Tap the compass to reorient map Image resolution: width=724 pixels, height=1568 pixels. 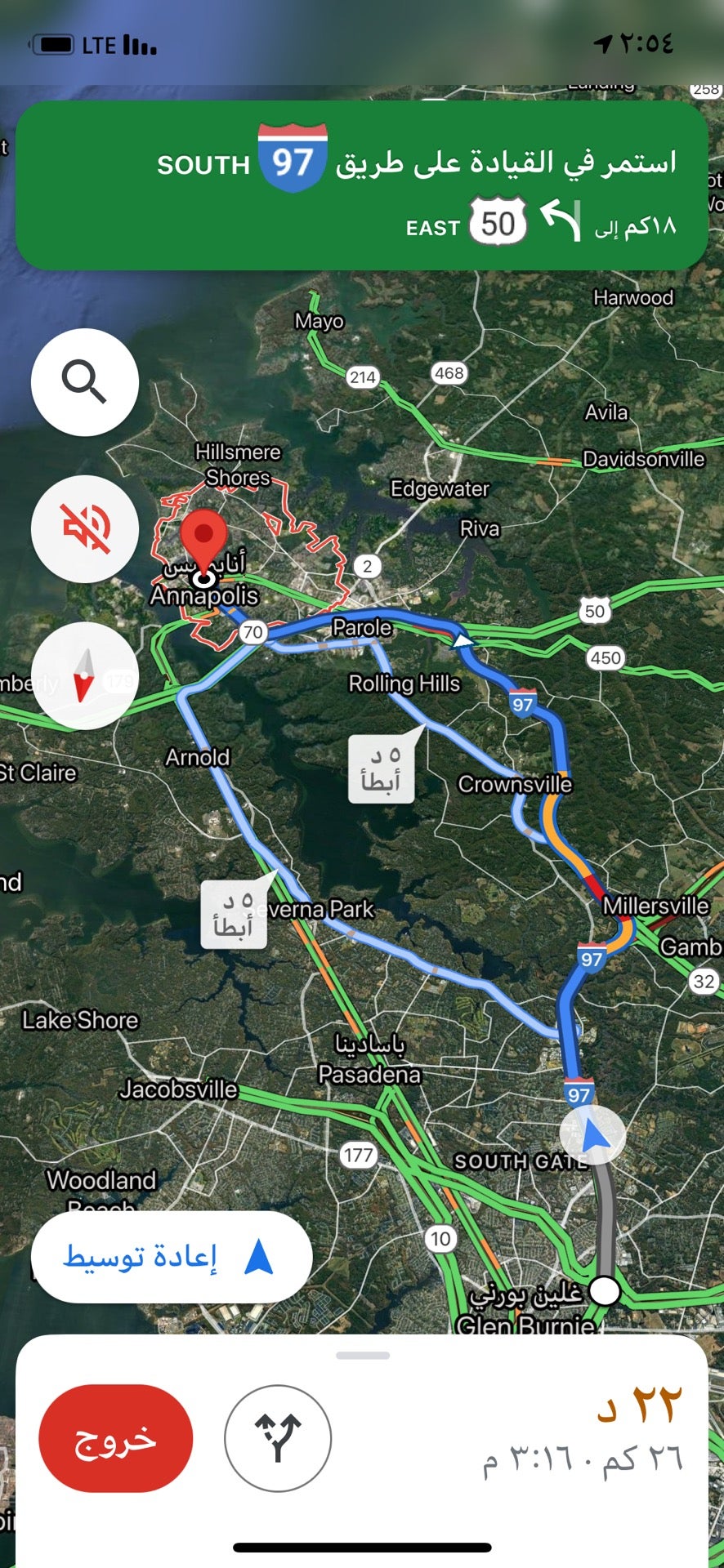click(x=85, y=675)
